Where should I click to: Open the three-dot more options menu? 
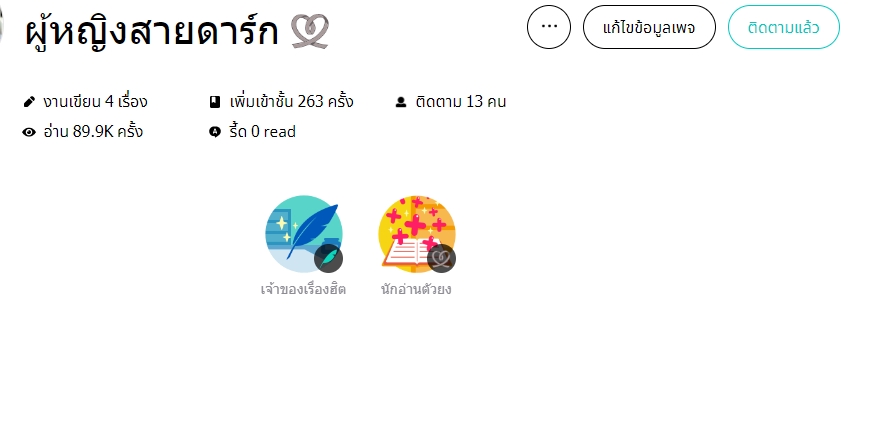click(549, 27)
